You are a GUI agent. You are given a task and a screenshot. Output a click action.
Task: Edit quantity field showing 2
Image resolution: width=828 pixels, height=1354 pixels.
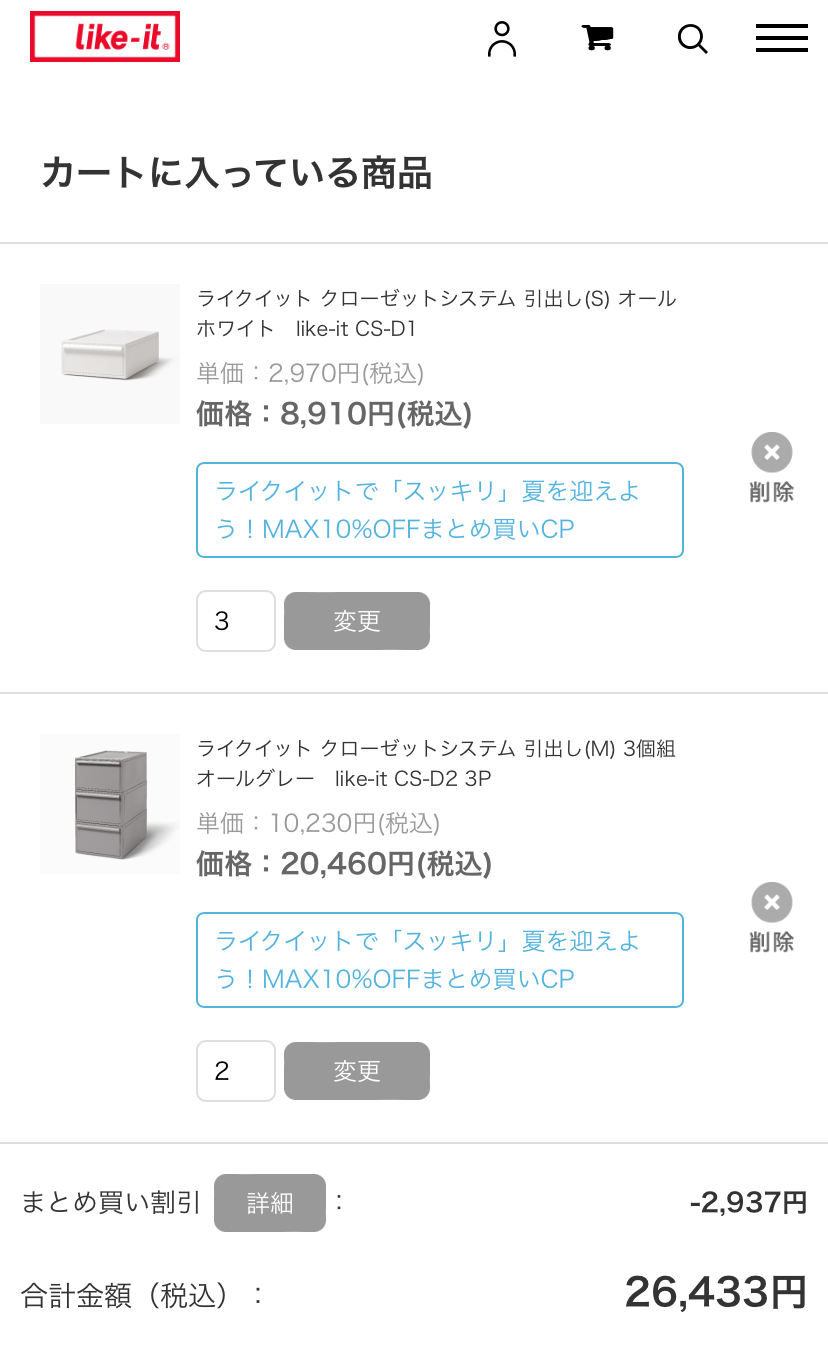click(236, 1071)
